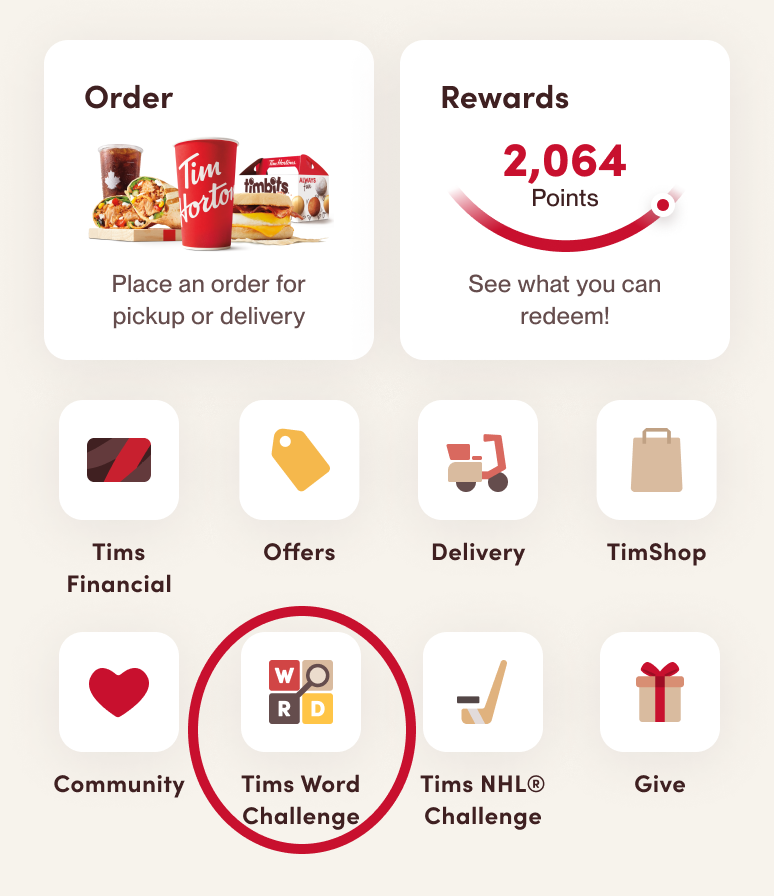Select the Offers tag icon
Screen dimensions: 774x896
298,459
